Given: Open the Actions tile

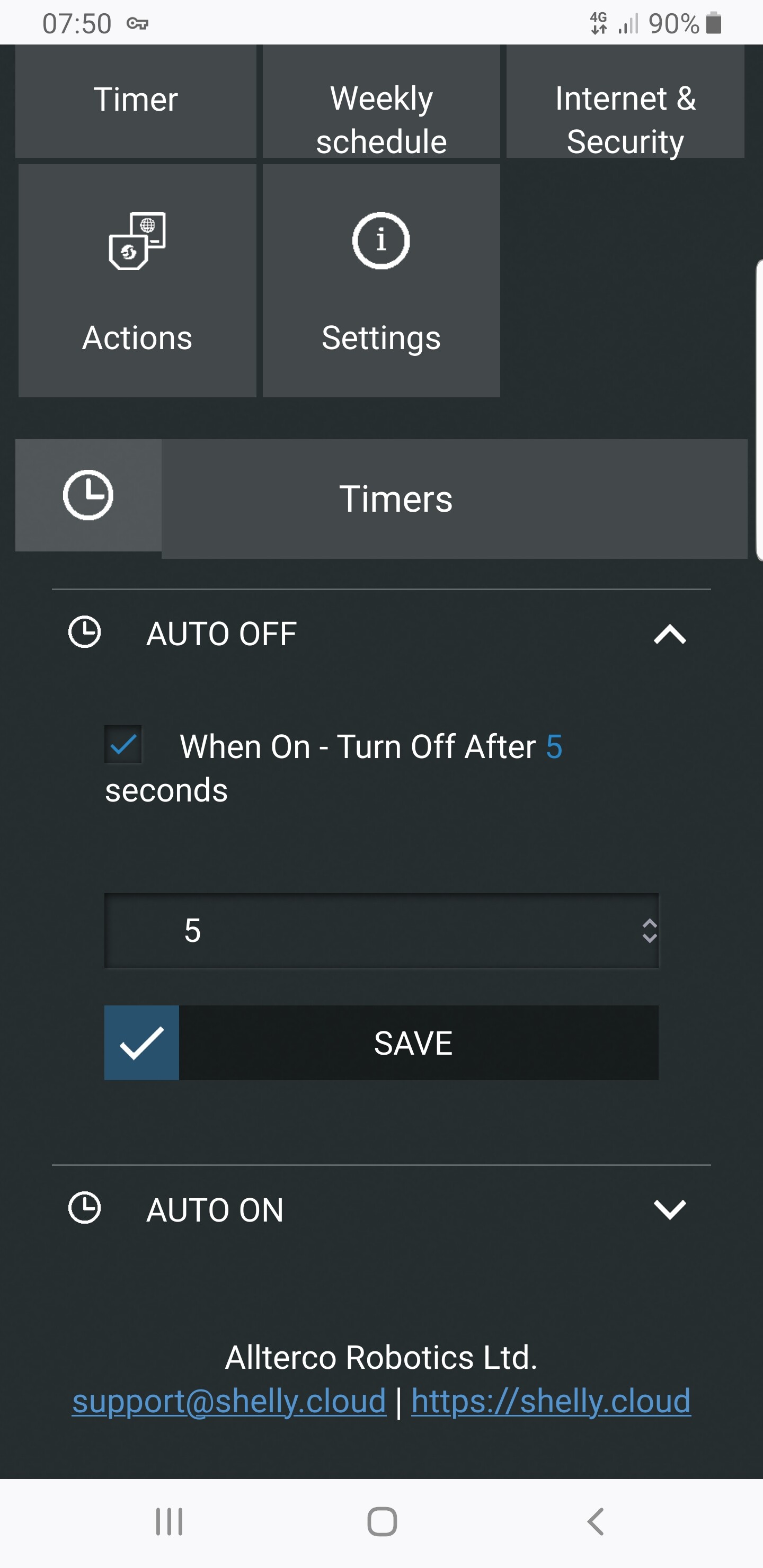Looking at the screenshot, I should click(137, 281).
